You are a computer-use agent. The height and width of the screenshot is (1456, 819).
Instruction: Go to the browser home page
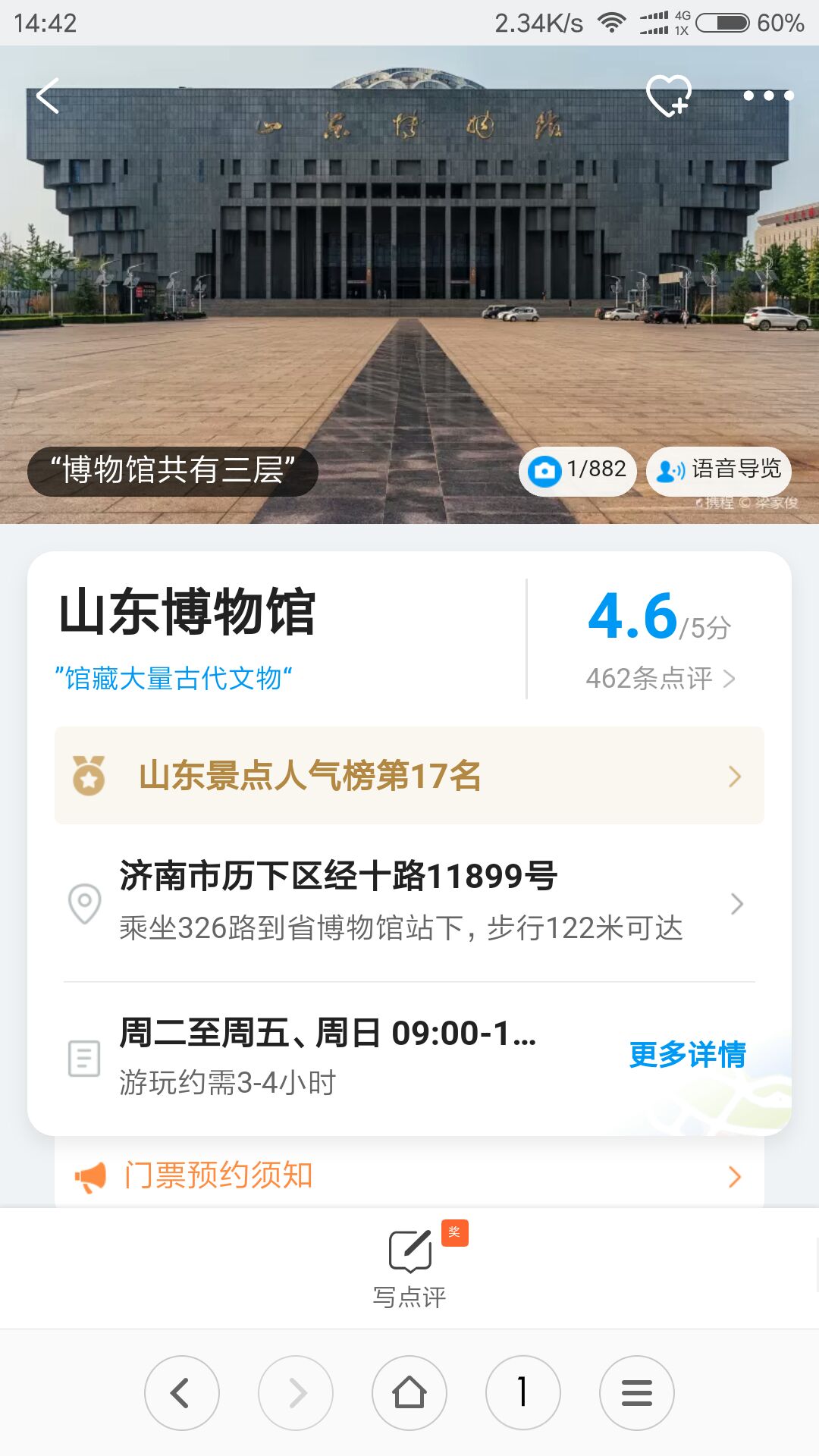click(x=409, y=1393)
